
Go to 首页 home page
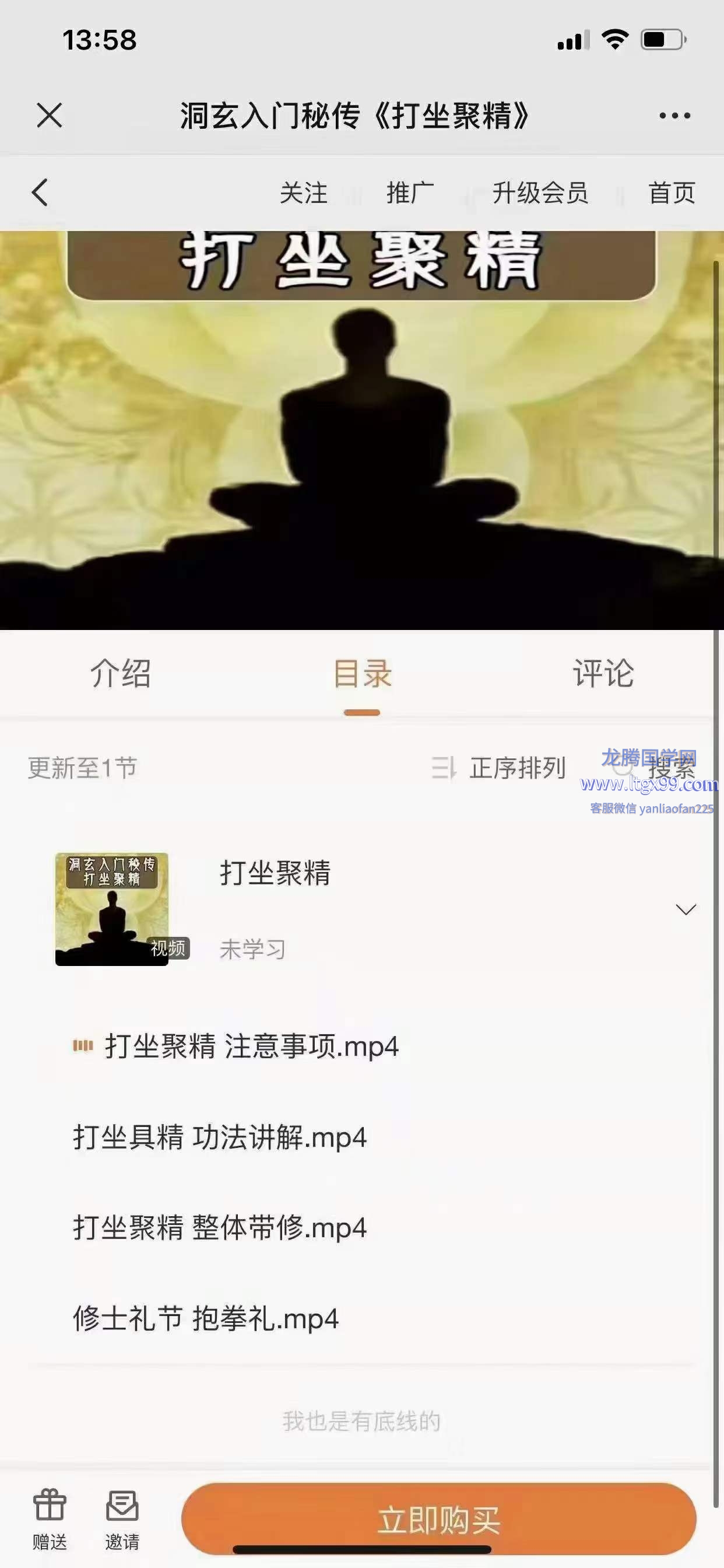coord(672,193)
